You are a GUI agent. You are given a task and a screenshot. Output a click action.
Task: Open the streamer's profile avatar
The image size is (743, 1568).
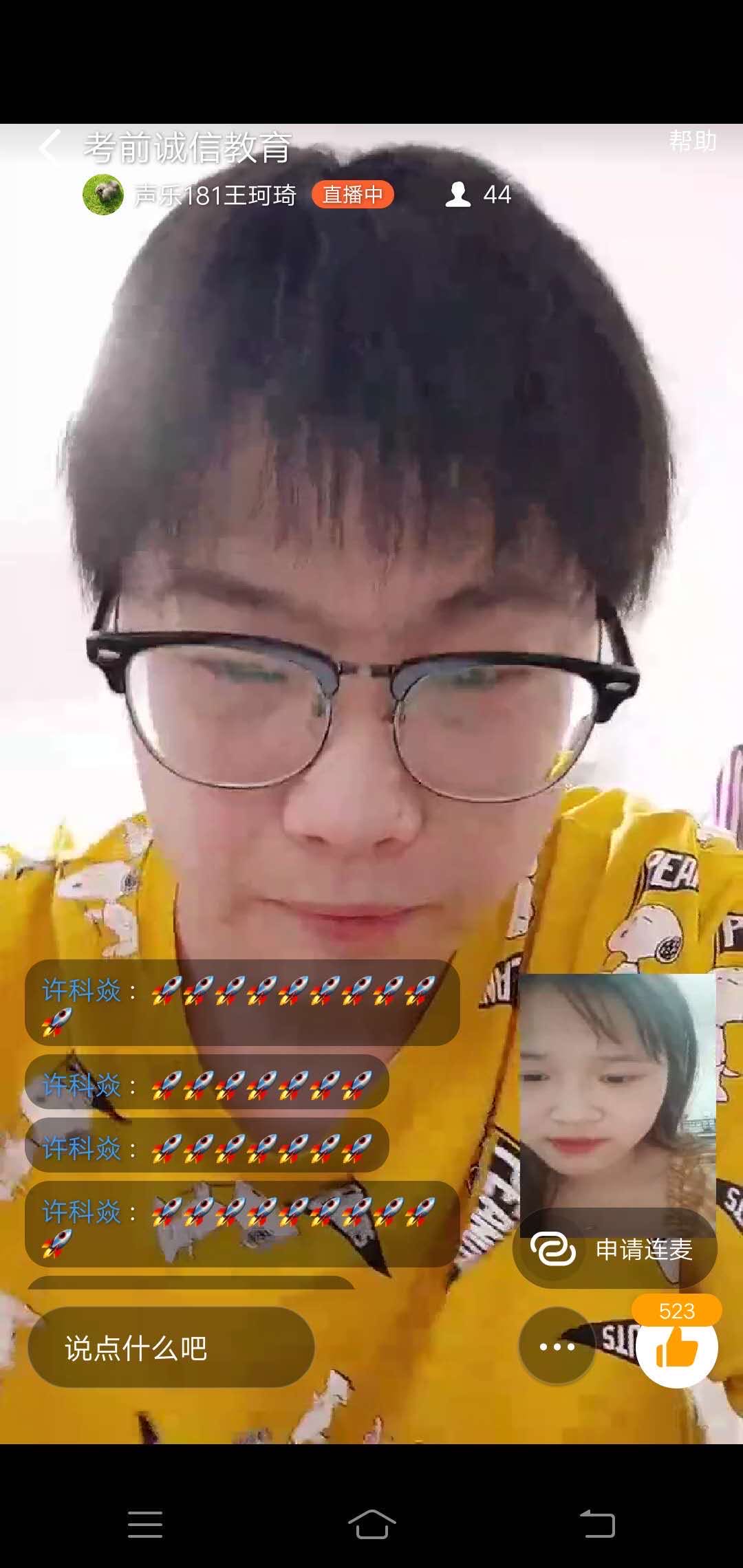[x=103, y=195]
